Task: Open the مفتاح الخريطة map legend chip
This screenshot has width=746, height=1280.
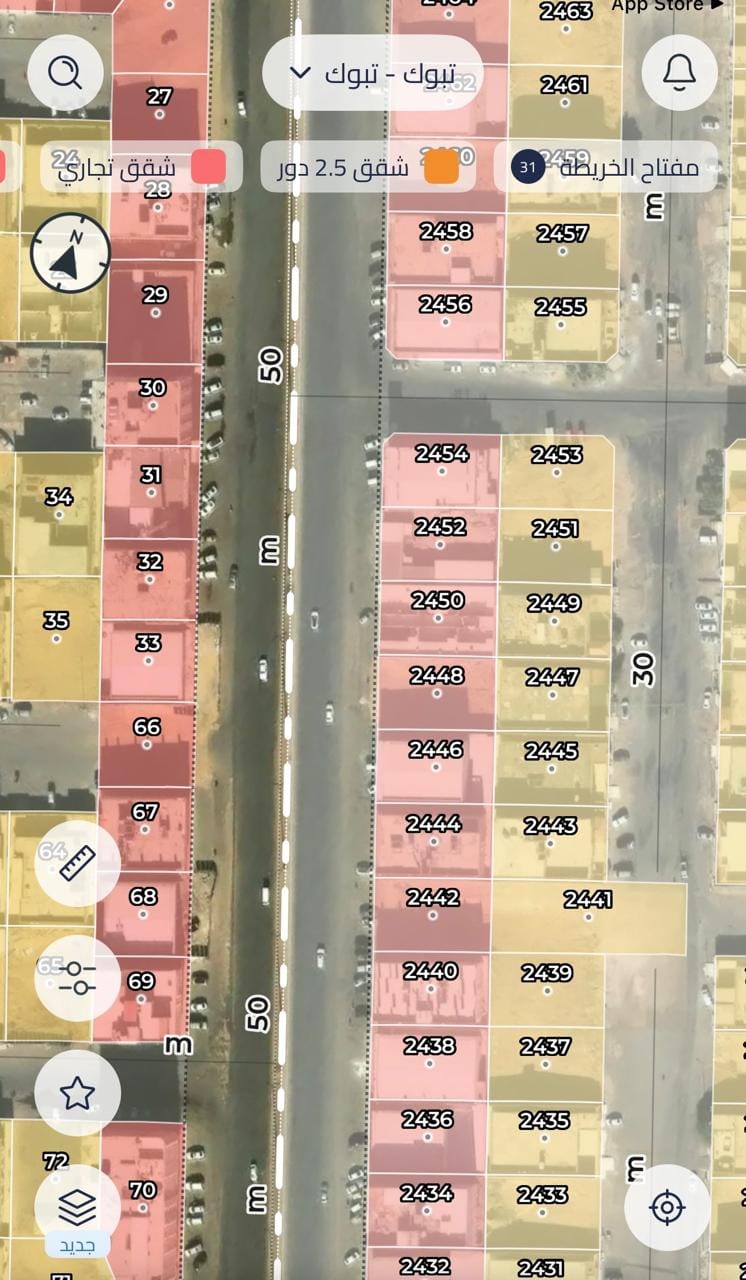Action: coord(605,167)
